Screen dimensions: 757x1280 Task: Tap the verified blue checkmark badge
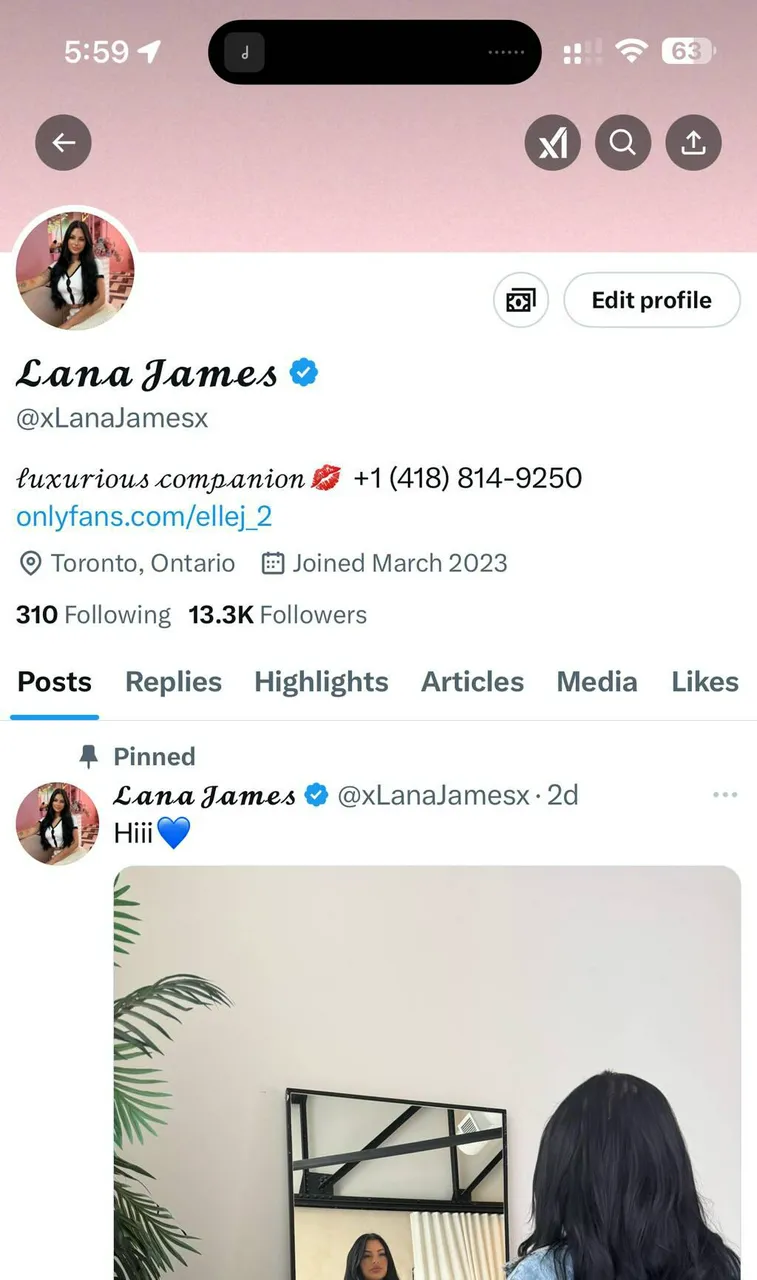(x=303, y=371)
